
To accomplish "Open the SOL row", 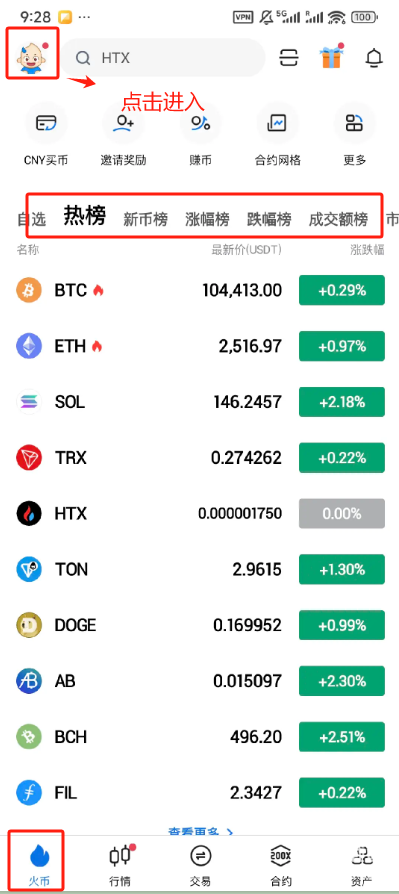I will tap(200, 402).
